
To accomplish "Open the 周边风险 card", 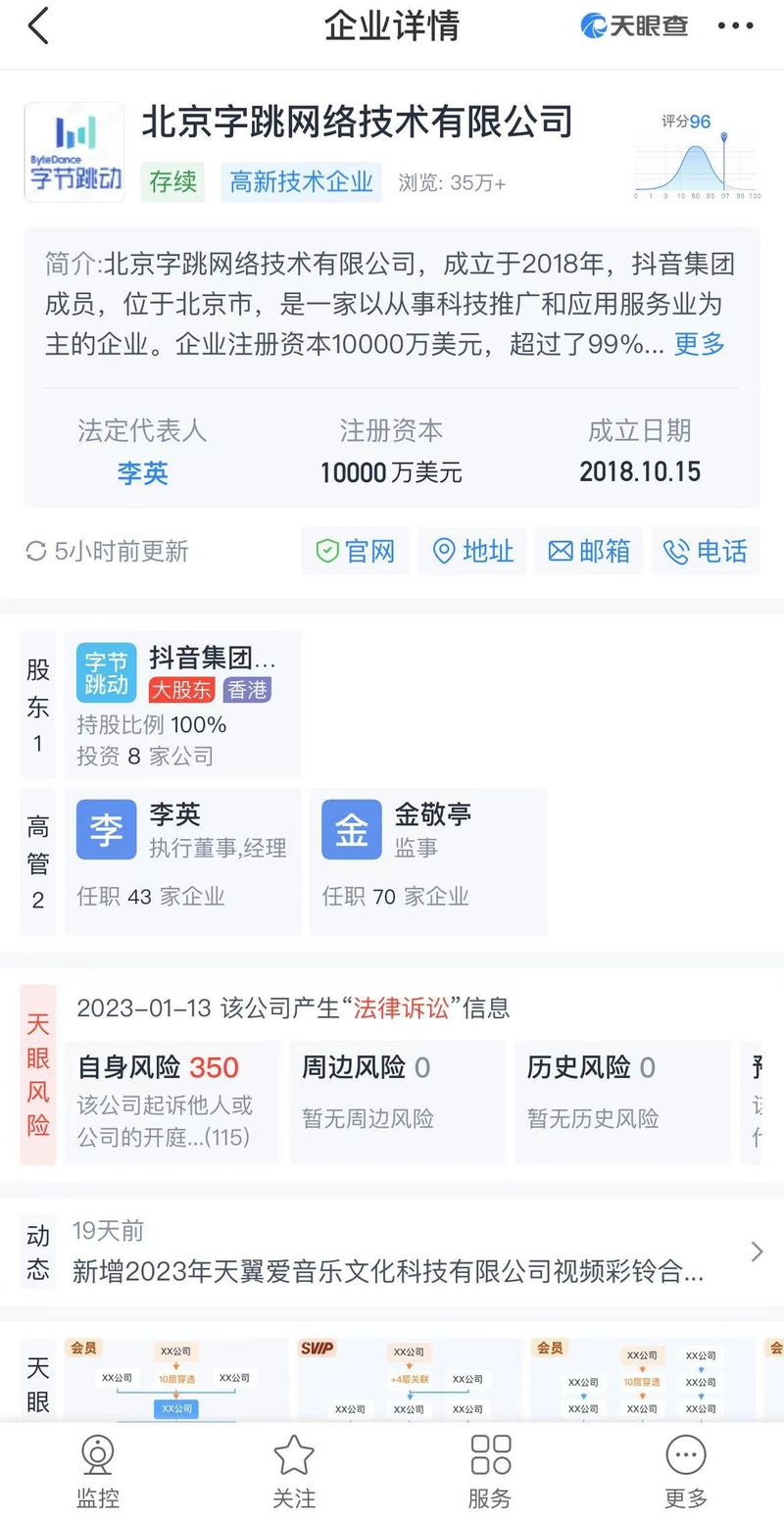I will point(397,1102).
